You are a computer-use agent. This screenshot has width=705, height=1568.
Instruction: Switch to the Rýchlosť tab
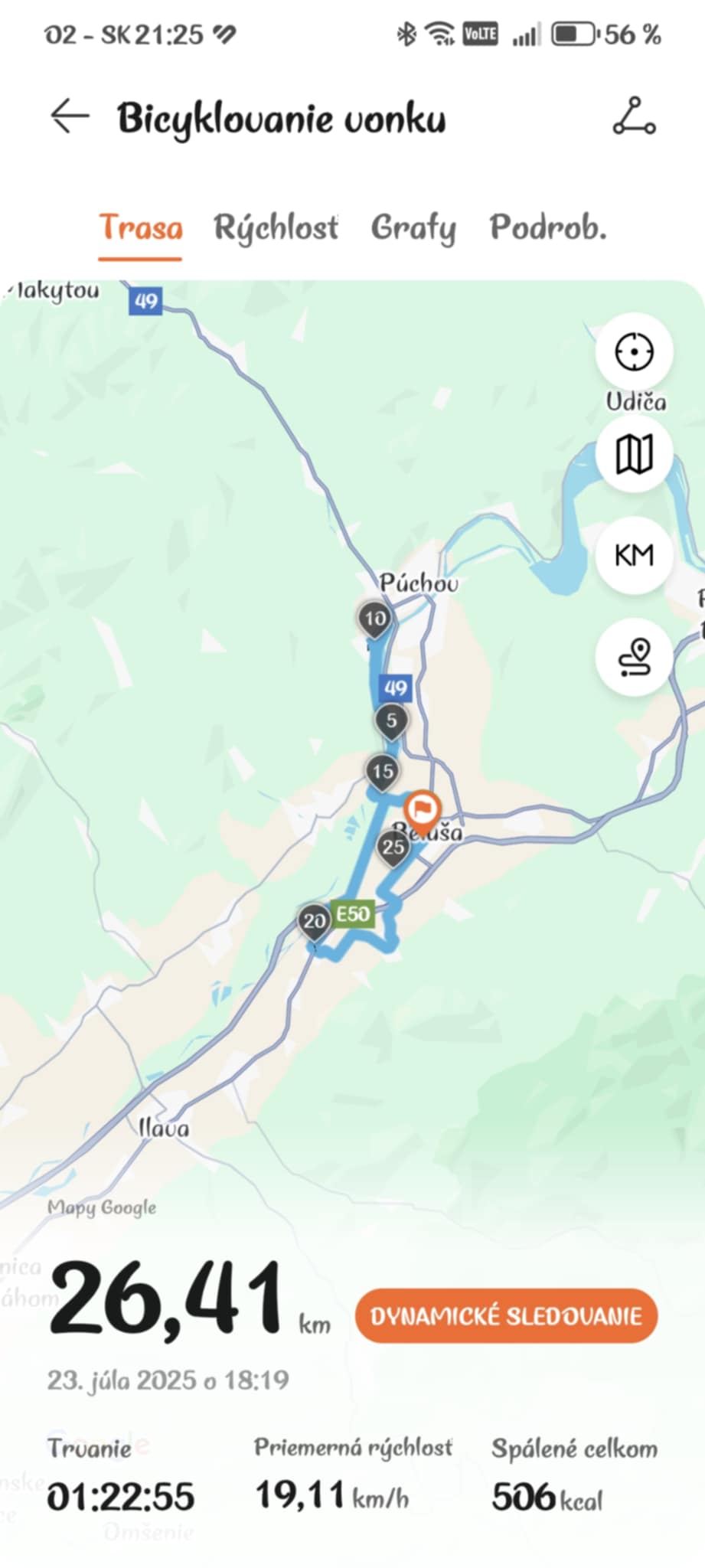tap(276, 228)
